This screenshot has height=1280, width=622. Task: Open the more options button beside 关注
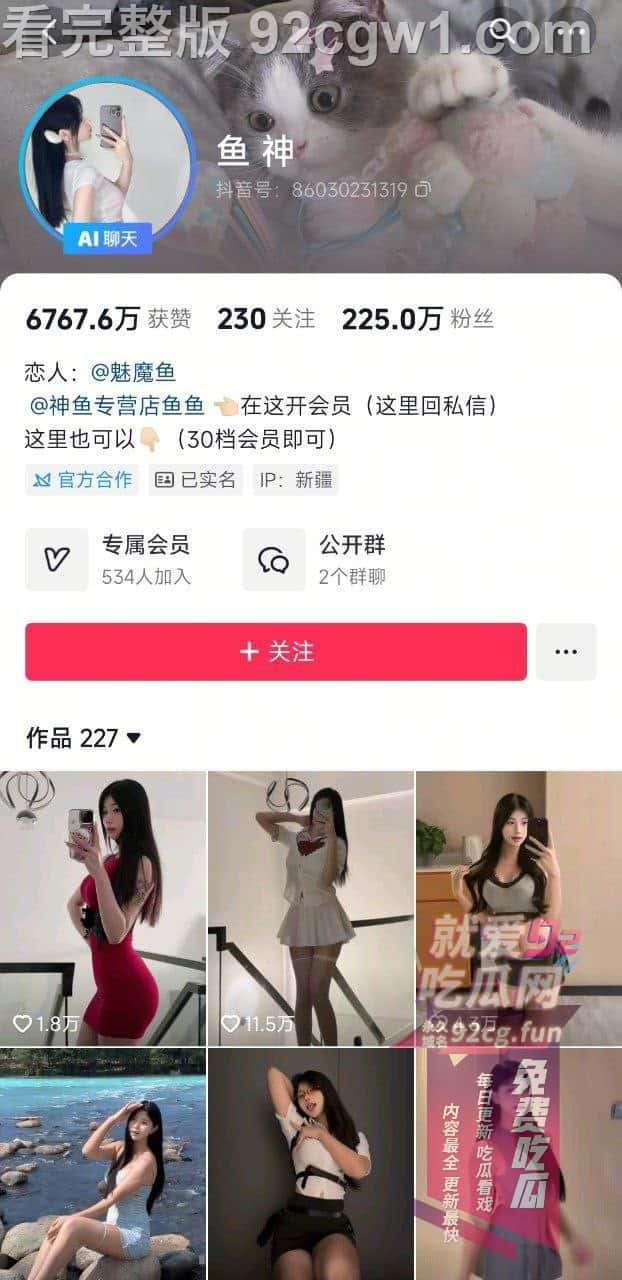tap(566, 652)
